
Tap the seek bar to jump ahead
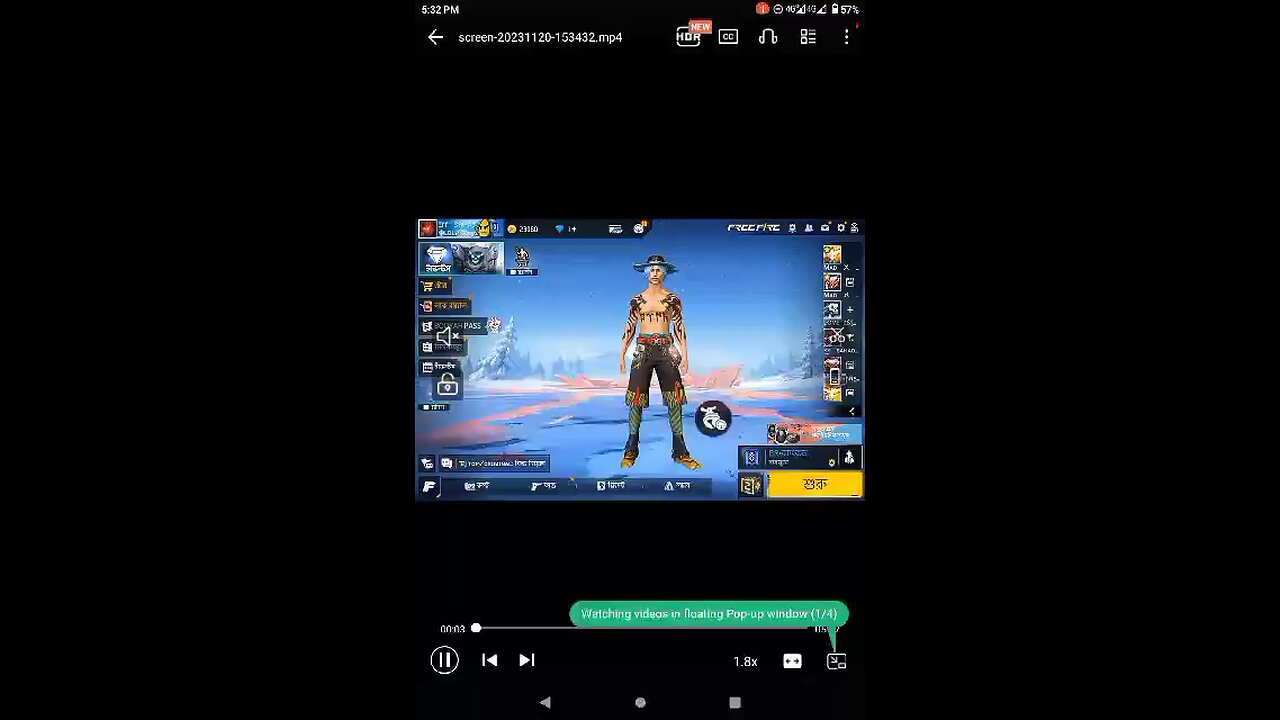pos(650,628)
